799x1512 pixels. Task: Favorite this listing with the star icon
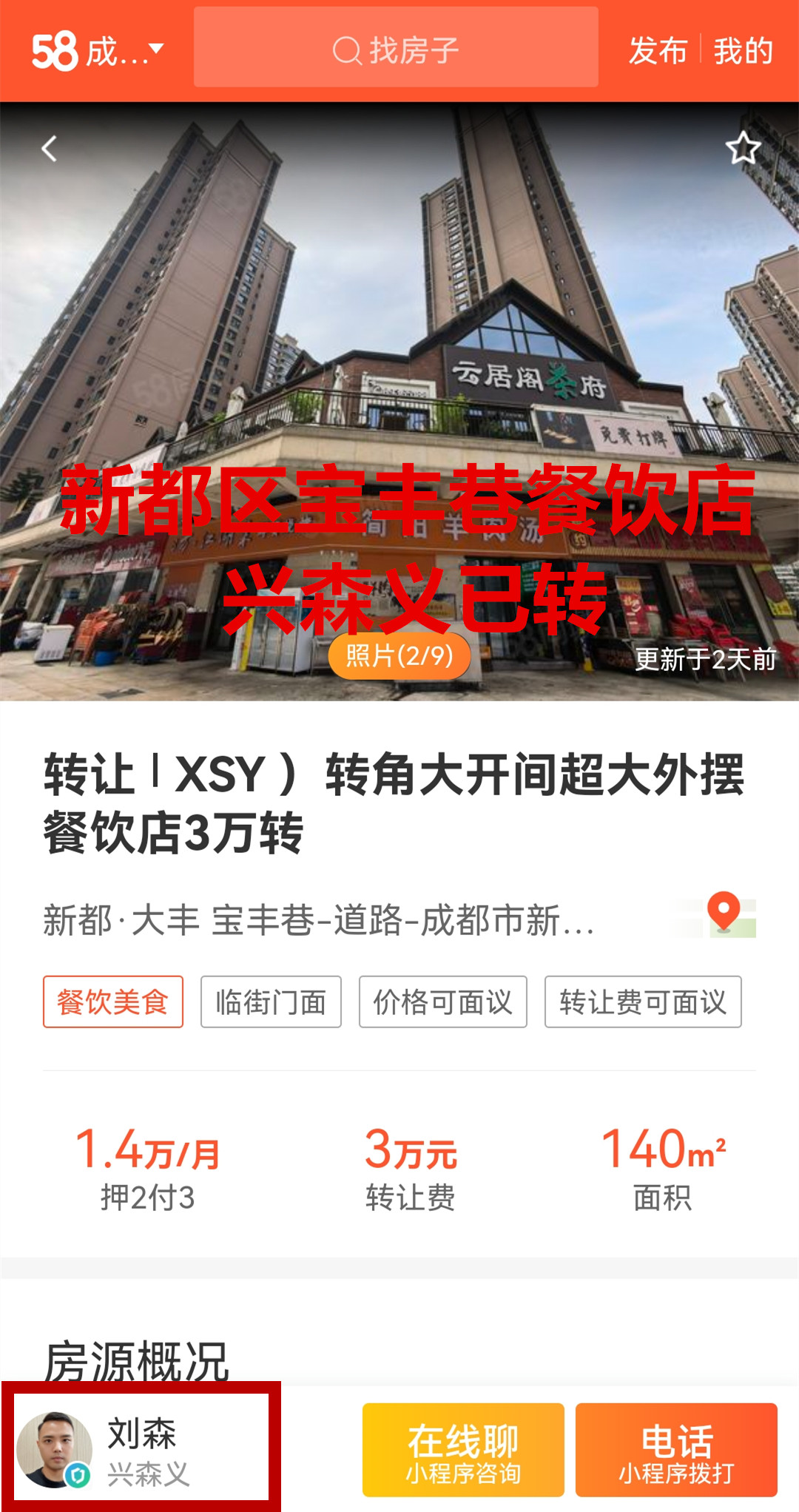pos(743,149)
